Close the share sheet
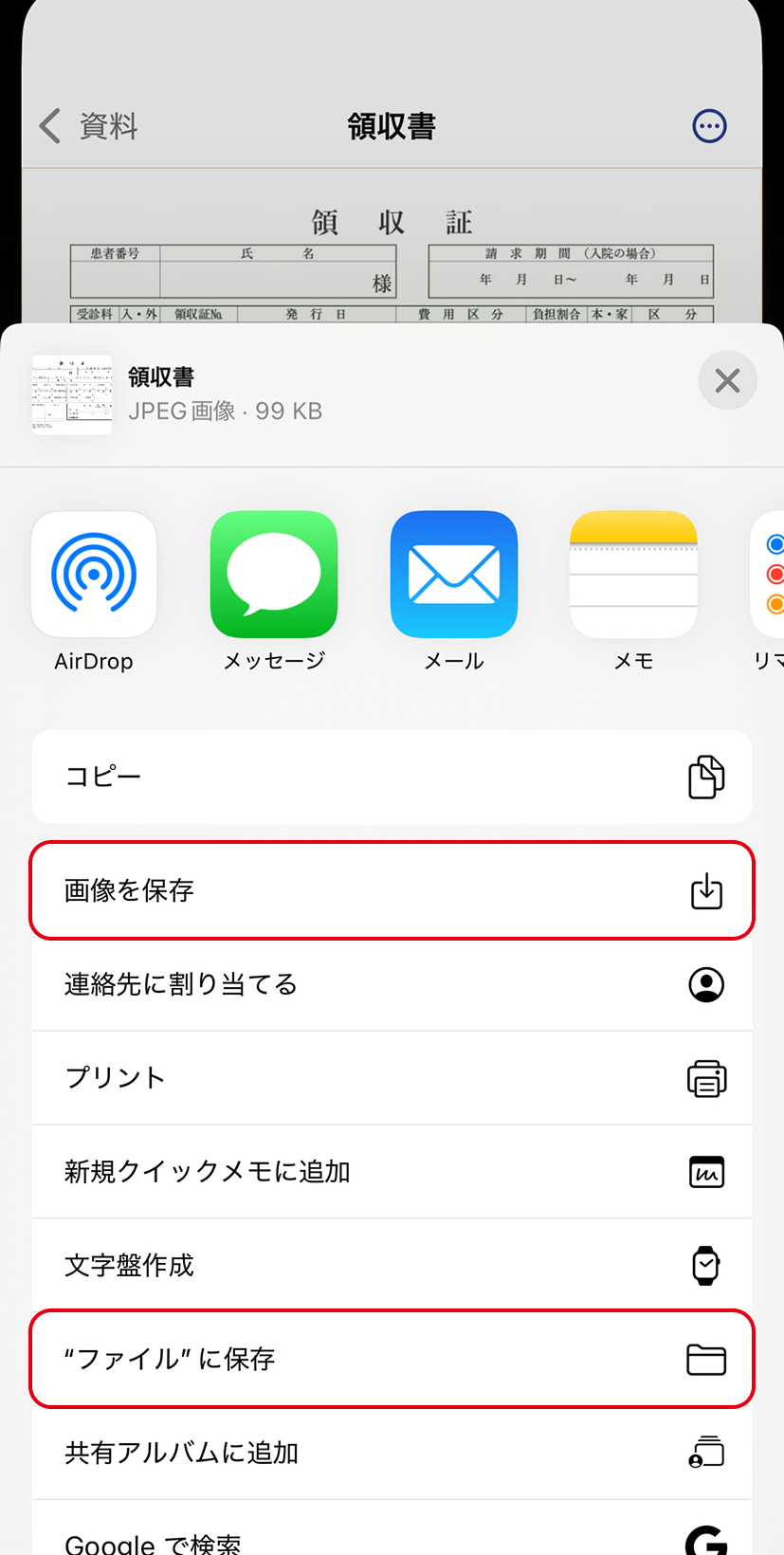Viewport: 784px width, 1555px height. [x=727, y=380]
